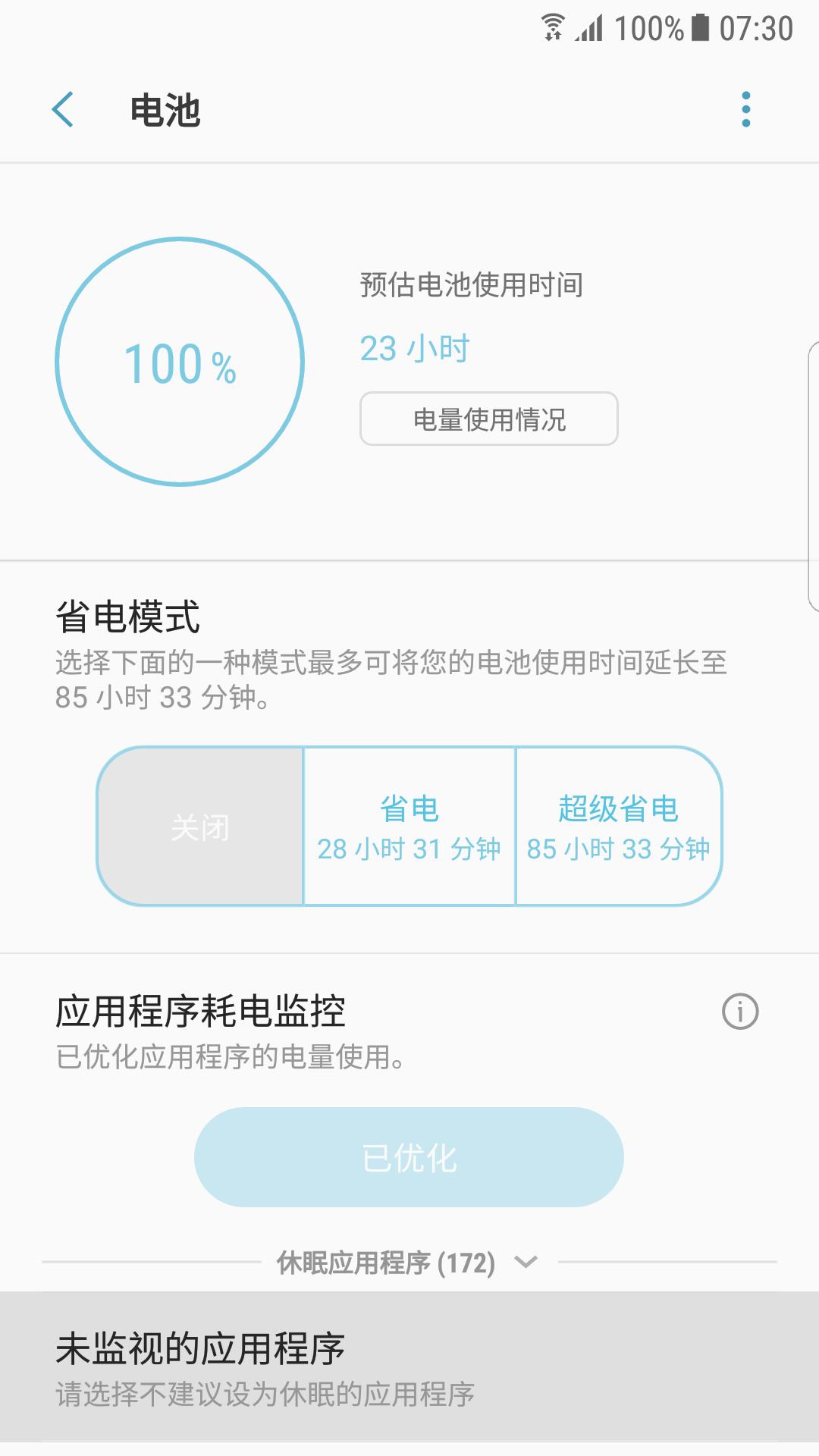Tap the 省电模式 section header
819x1456 pixels.
(127, 616)
